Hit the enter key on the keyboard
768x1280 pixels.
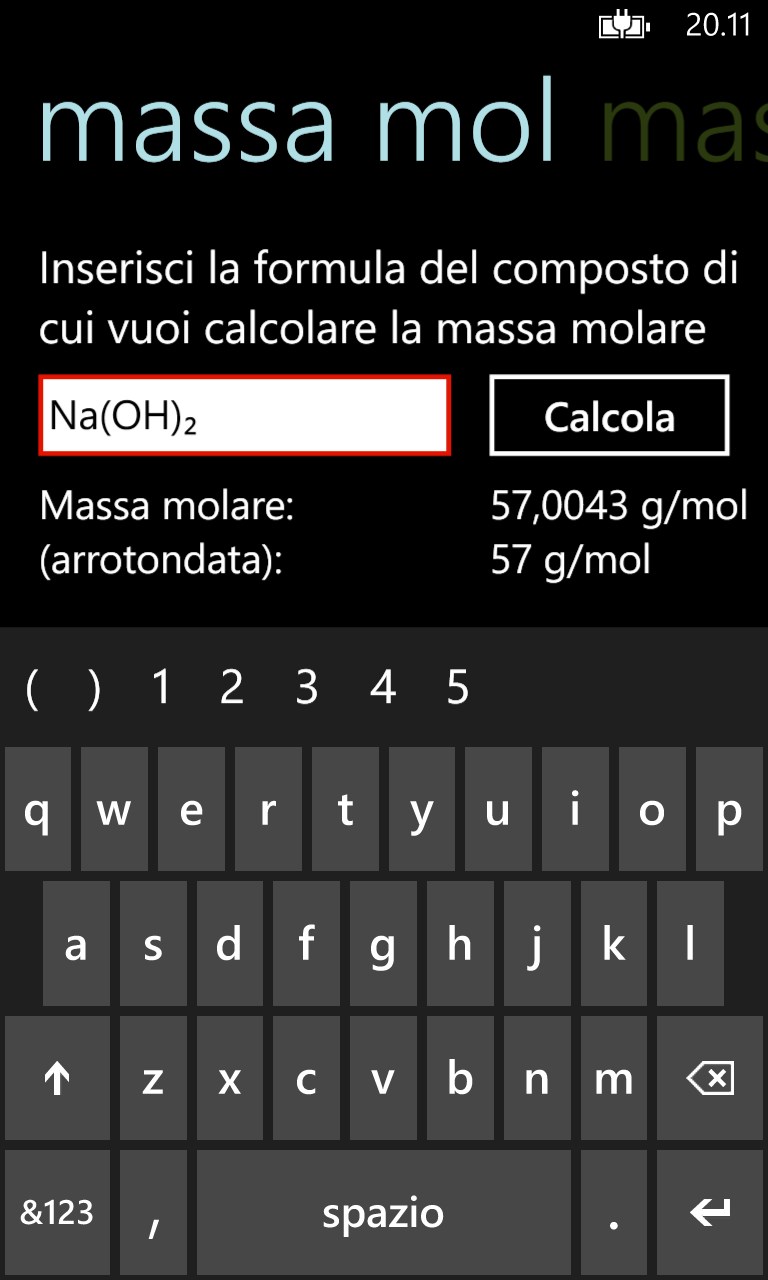pyautogui.click(x=710, y=1213)
